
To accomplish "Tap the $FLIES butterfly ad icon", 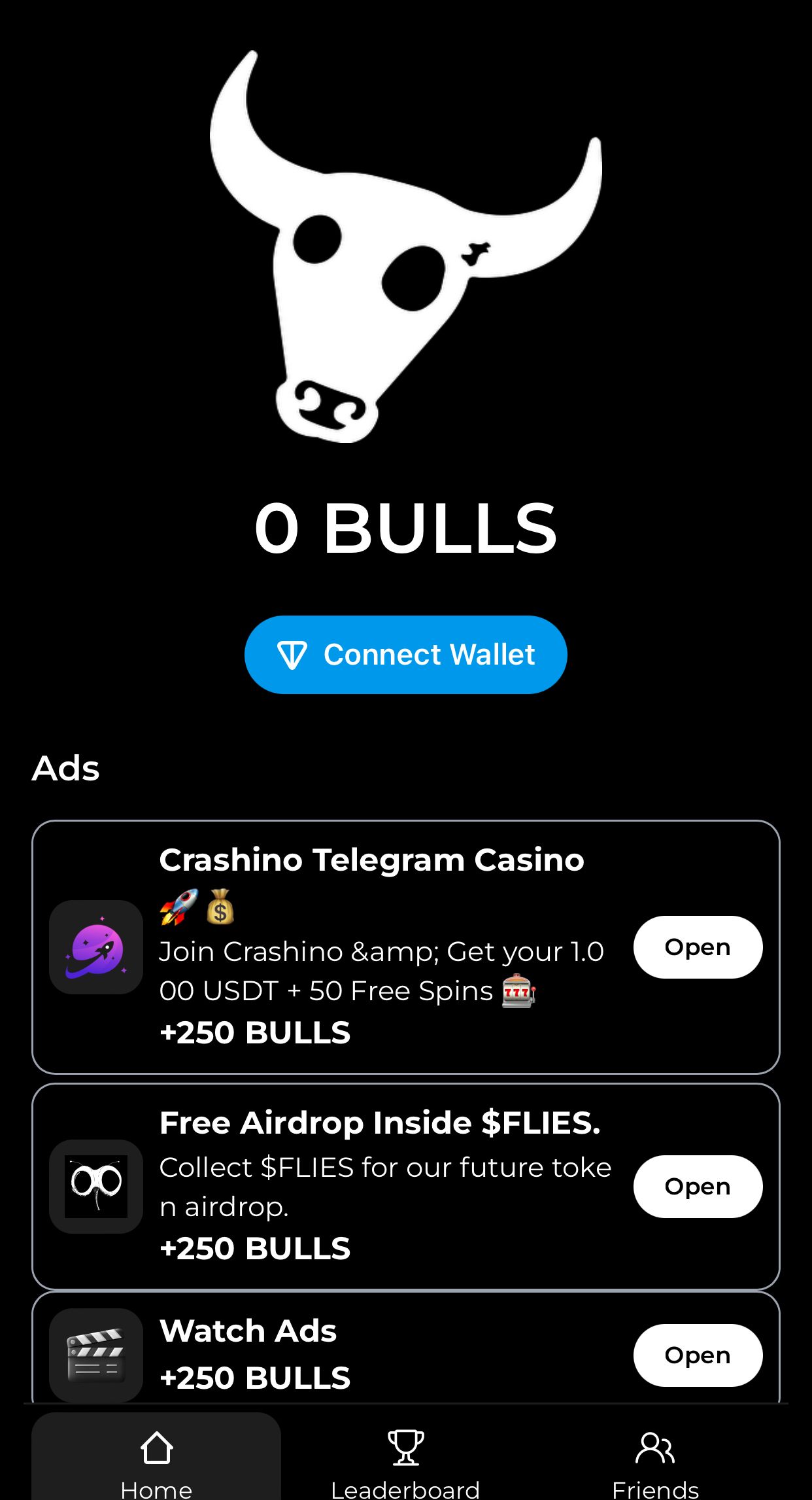I will coord(95,1186).
